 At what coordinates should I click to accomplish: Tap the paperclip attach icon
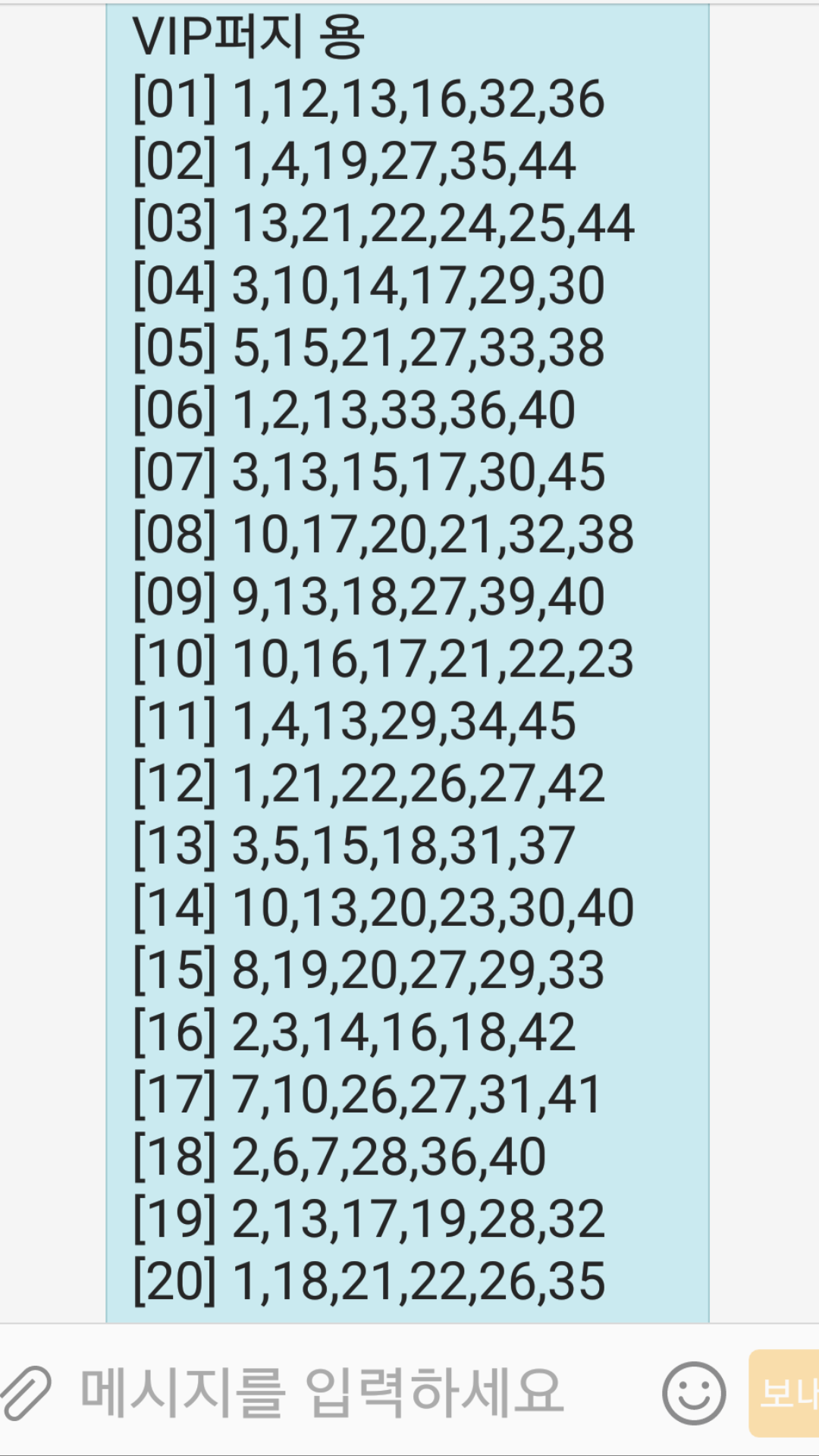click(x=27, y=1393)
